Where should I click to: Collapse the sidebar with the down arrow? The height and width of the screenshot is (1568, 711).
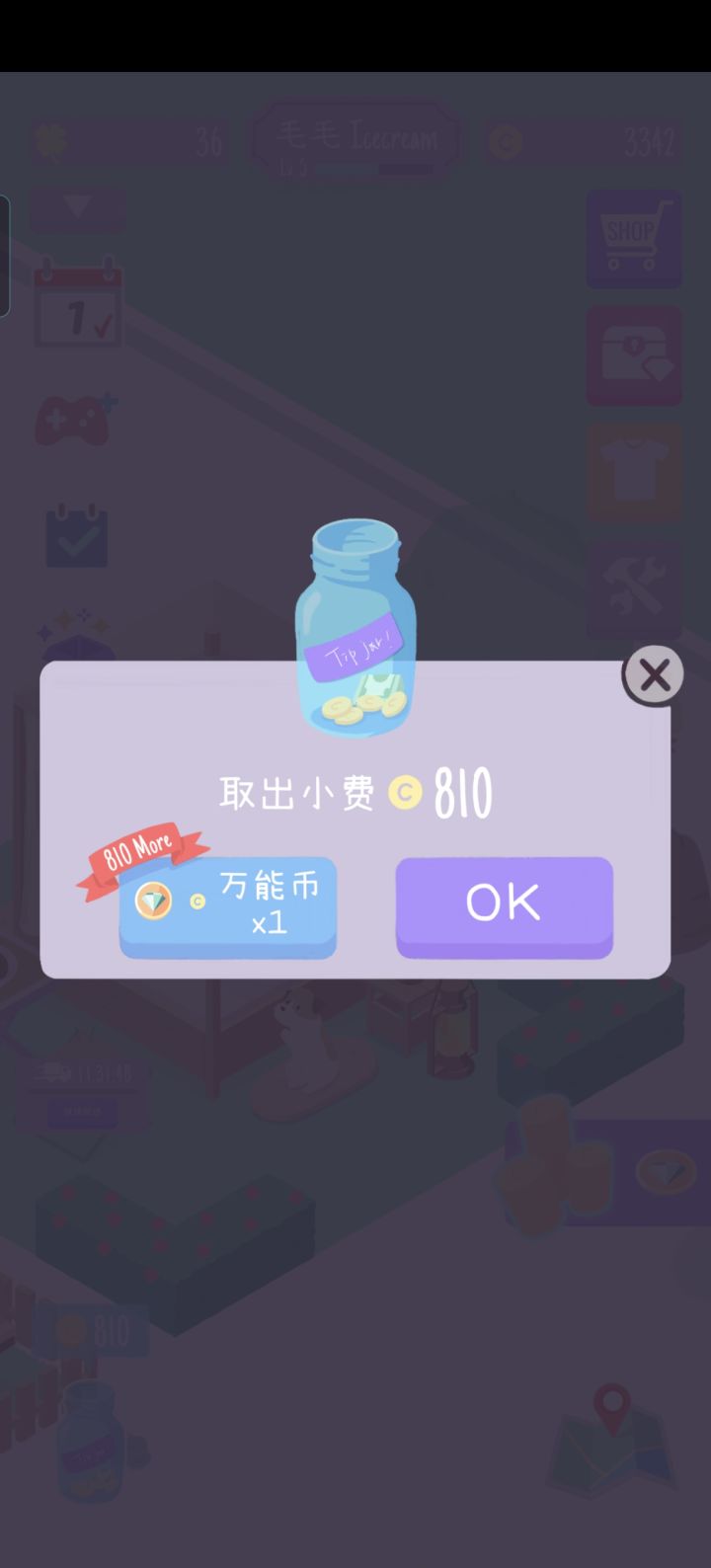pyautogui.click(x=76, y=210)
